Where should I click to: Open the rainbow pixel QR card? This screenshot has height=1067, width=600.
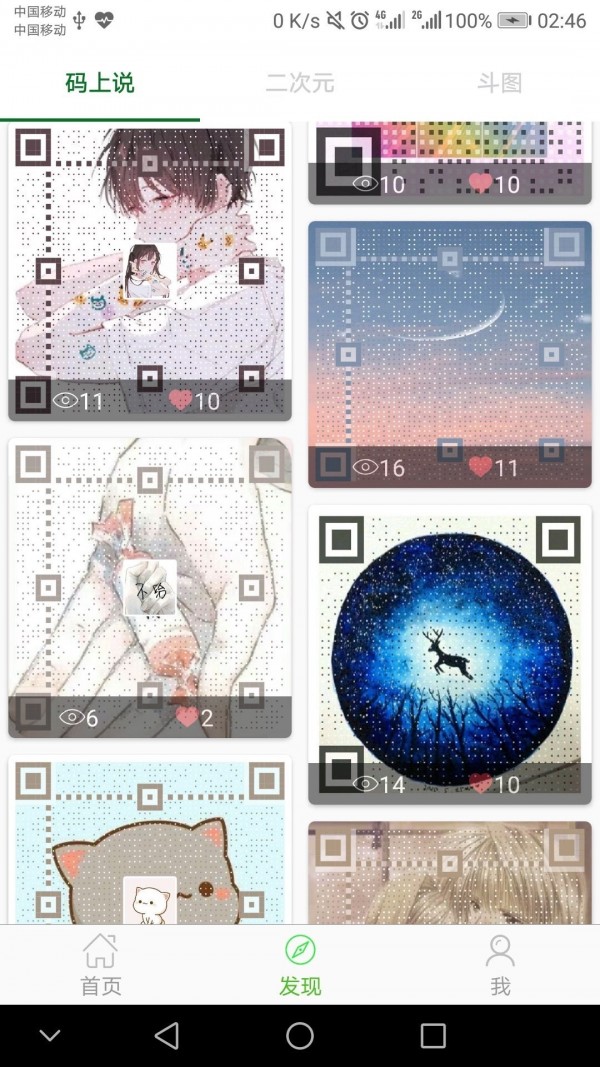(x=449, y=158)
